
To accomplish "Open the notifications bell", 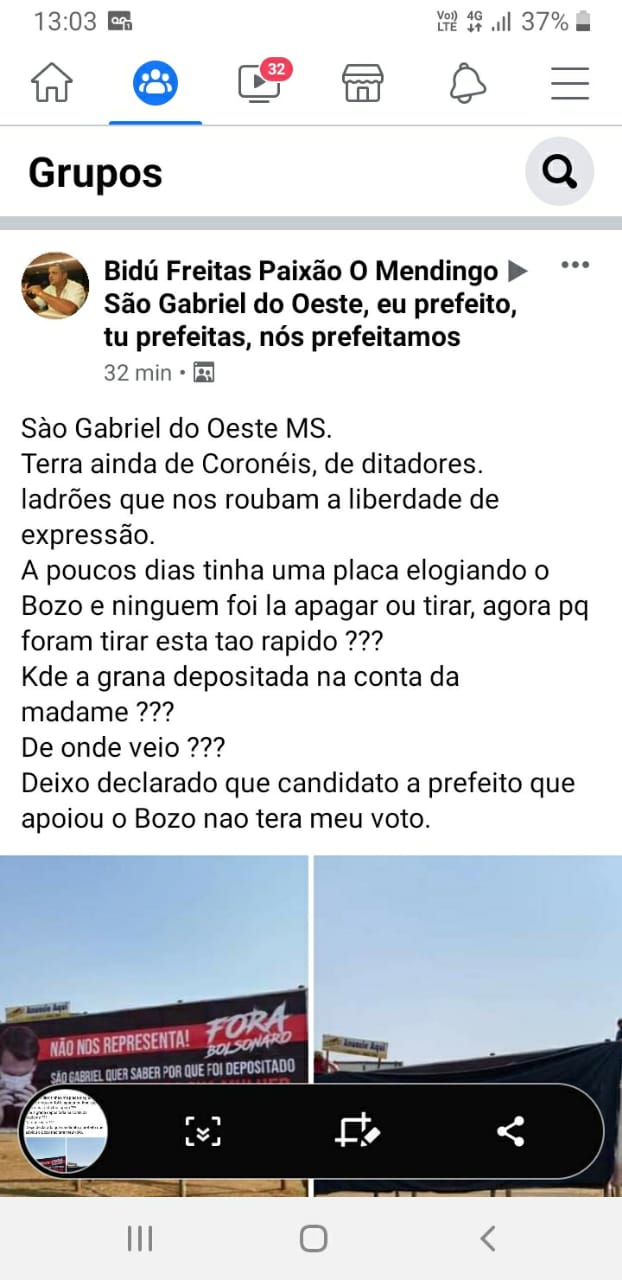I will click(467, 84).
